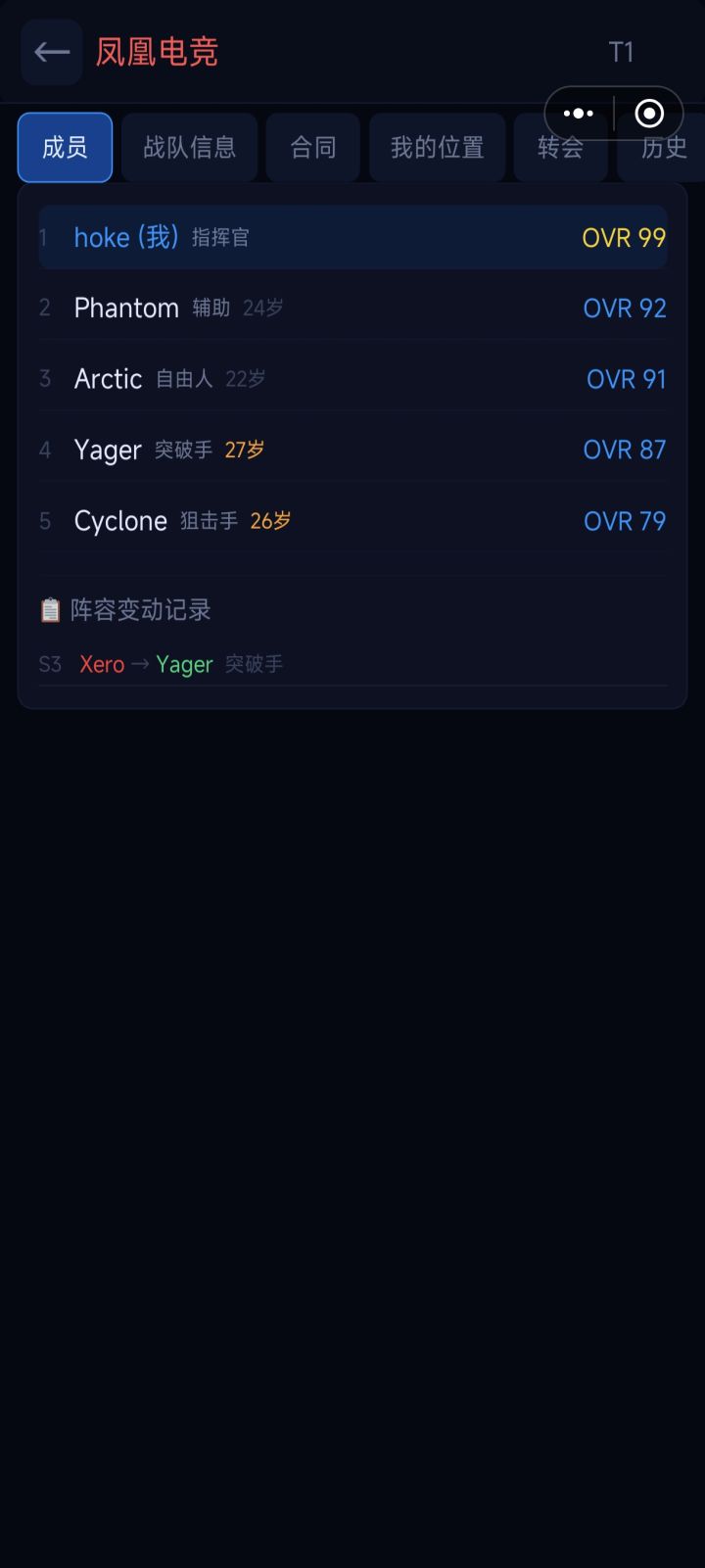The height and width of the screenshot is (1568, 705).
Task: Close the mini program with the circle icon
Action: pos(649,114)
